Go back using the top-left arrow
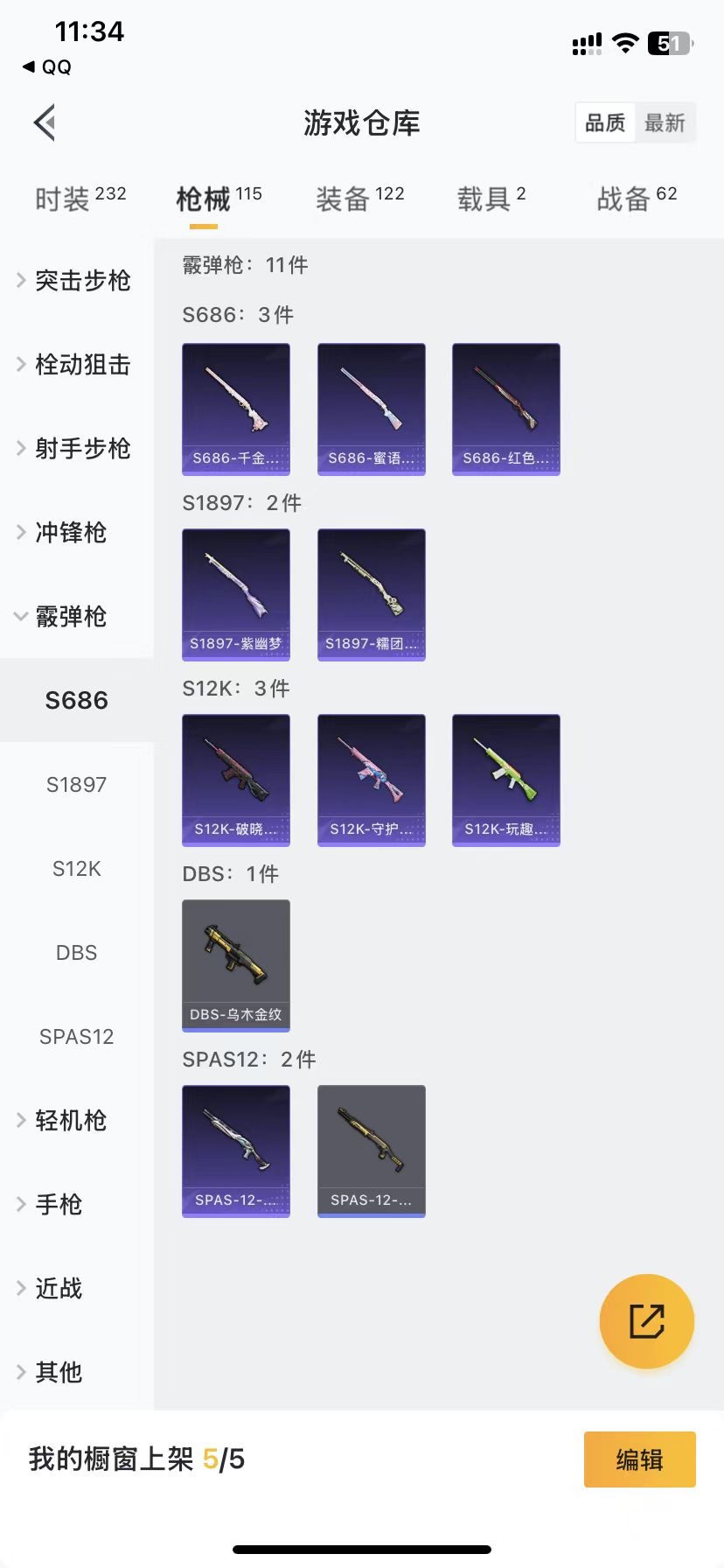 tap(45, 122)
